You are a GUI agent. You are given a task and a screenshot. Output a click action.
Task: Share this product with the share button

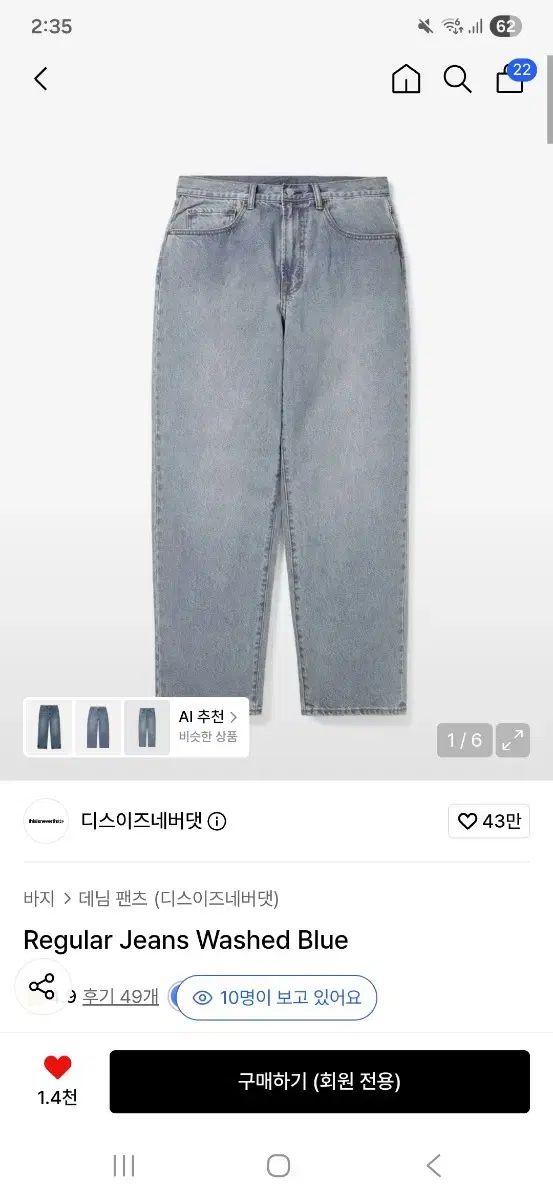click(42, 987)
